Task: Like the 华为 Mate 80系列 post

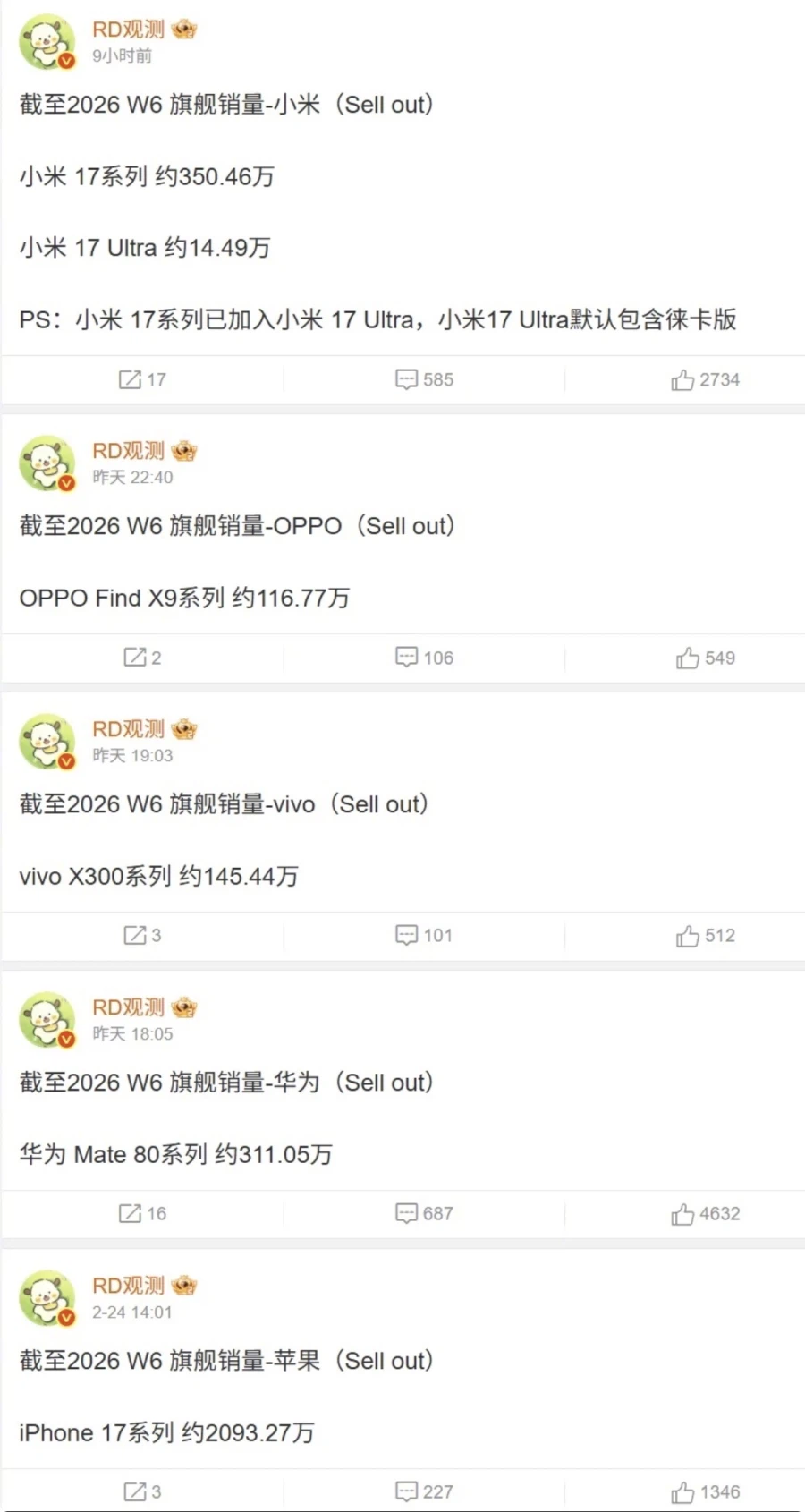Action: tap(705, 1213)
